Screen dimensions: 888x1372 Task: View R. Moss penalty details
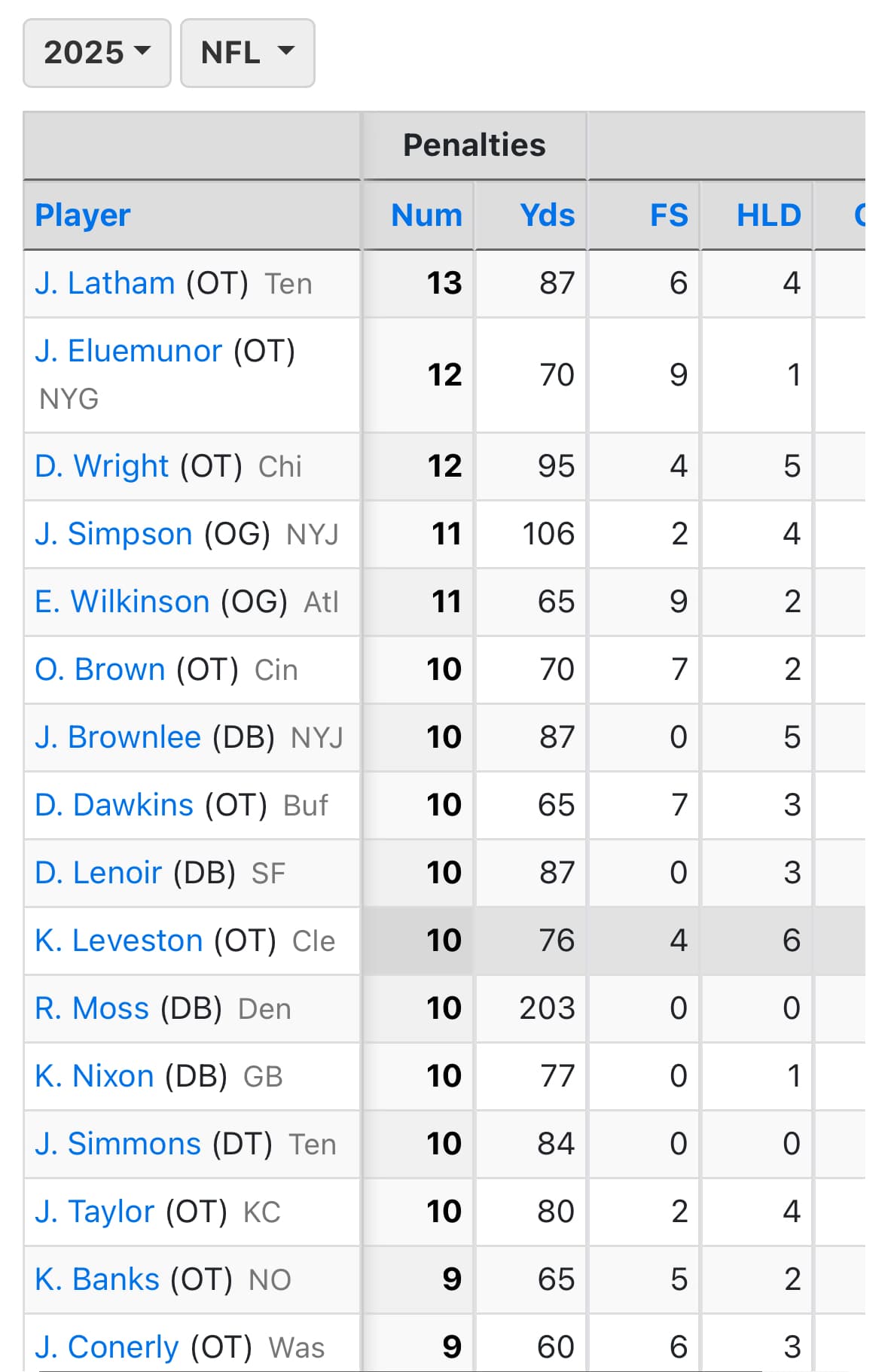(x=92, y=1008)
